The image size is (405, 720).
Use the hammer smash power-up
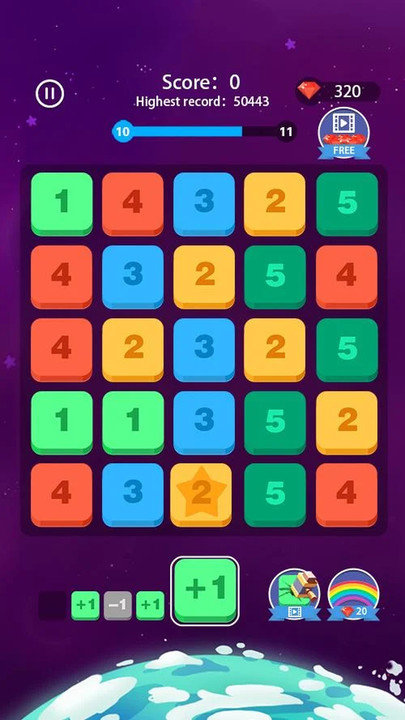pos(295,595)
